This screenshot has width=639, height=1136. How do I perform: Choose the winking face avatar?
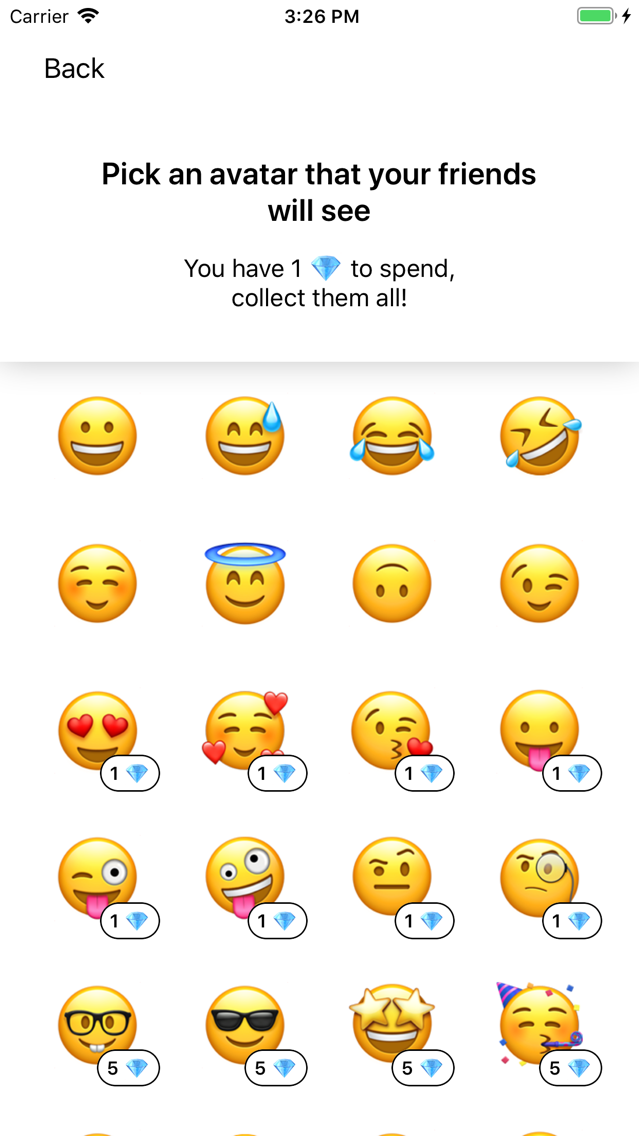click(540, 583)
